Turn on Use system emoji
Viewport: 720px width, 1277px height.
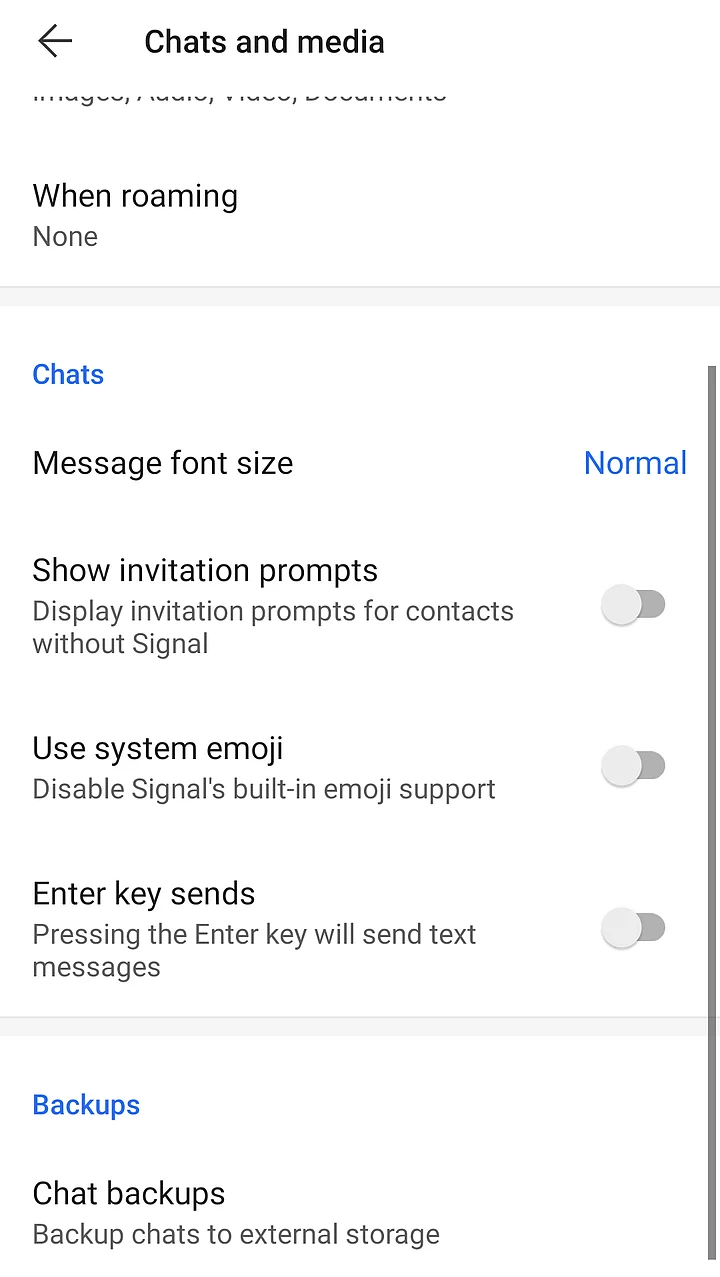(634, 765)
